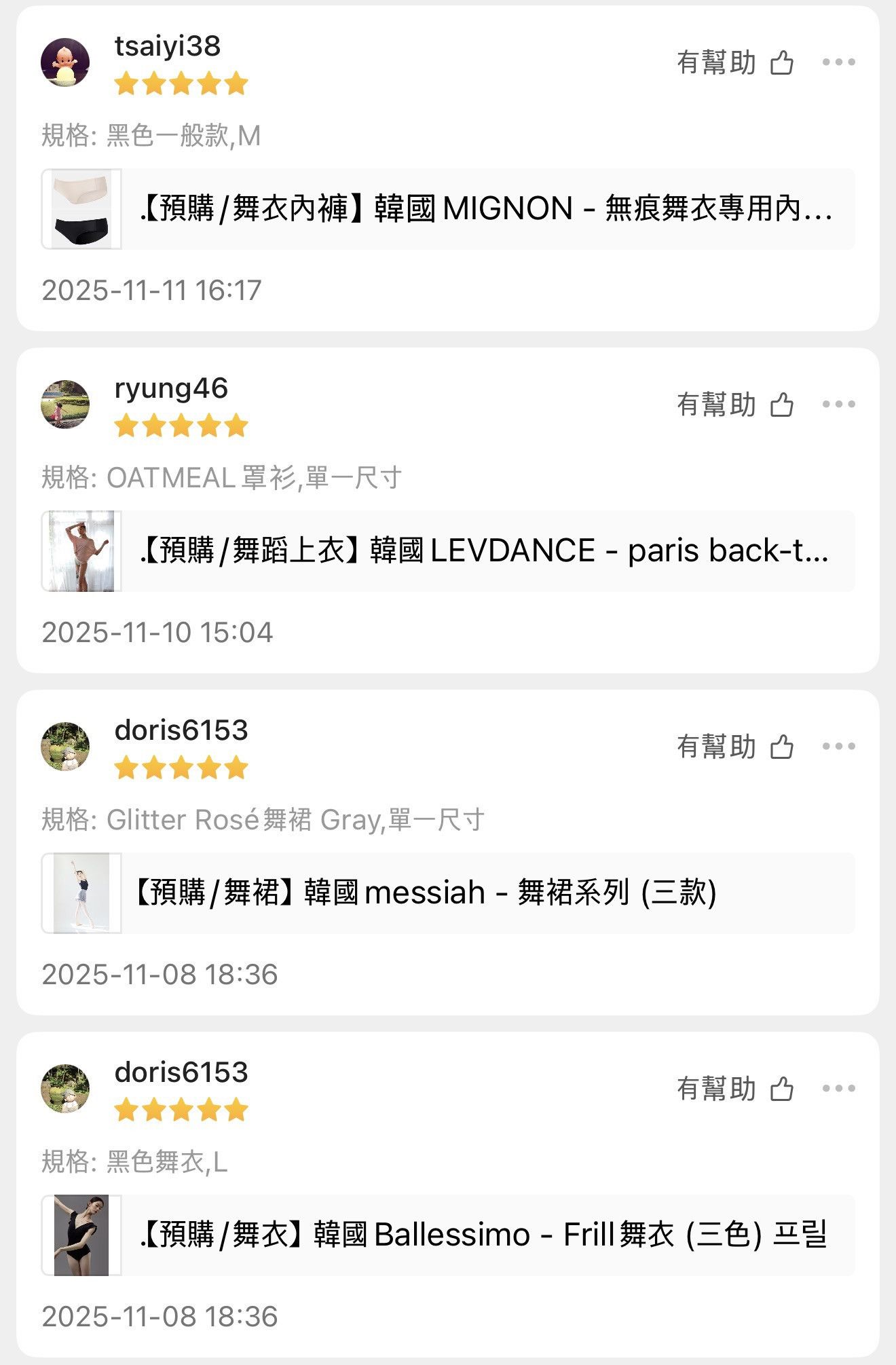
Task: Open more options on the messiah skirt review
Action: pyautogui.click(x=838, y=747)
